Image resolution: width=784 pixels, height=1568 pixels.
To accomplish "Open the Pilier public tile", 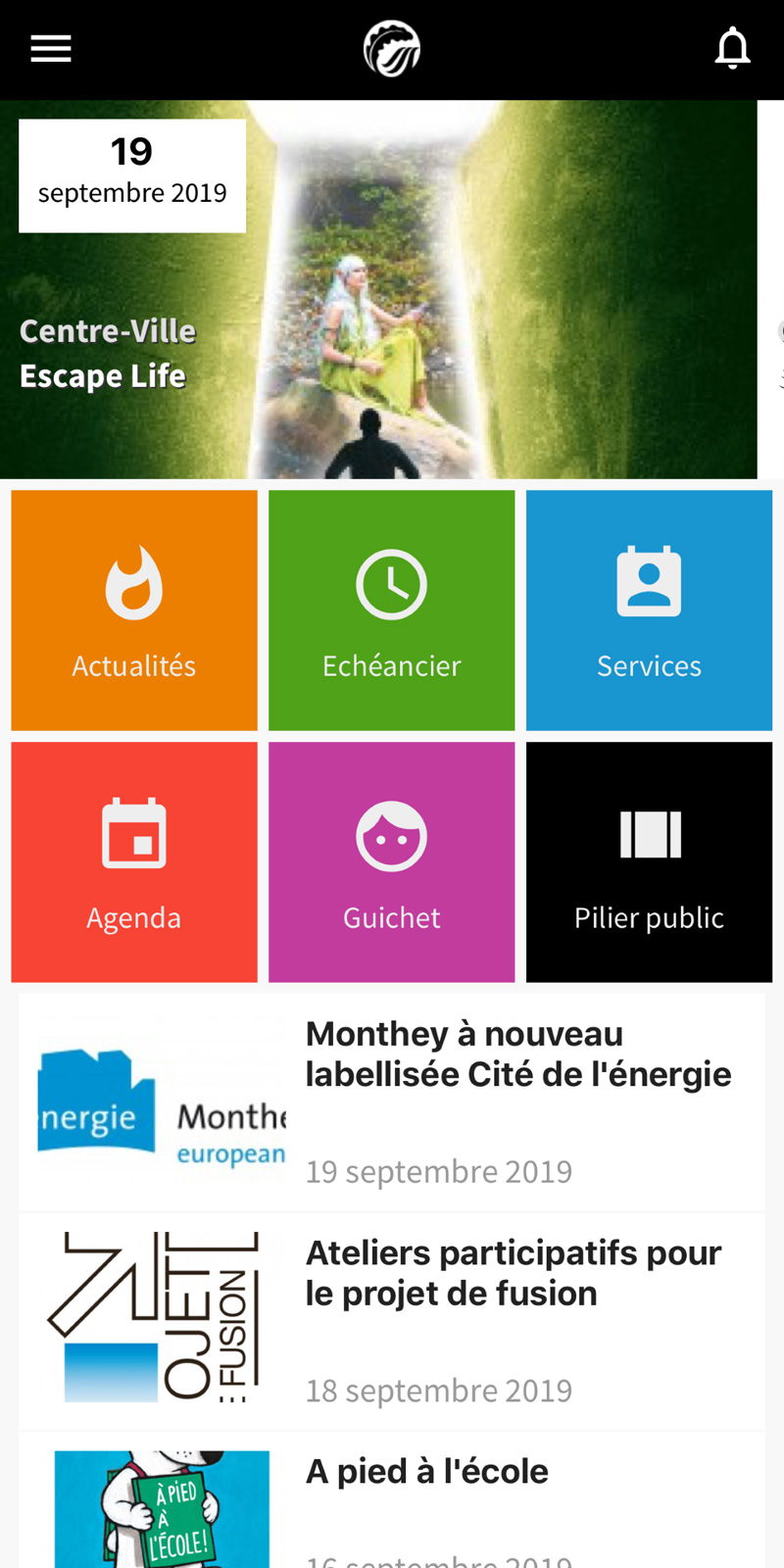I will click(x=649, y=861).
